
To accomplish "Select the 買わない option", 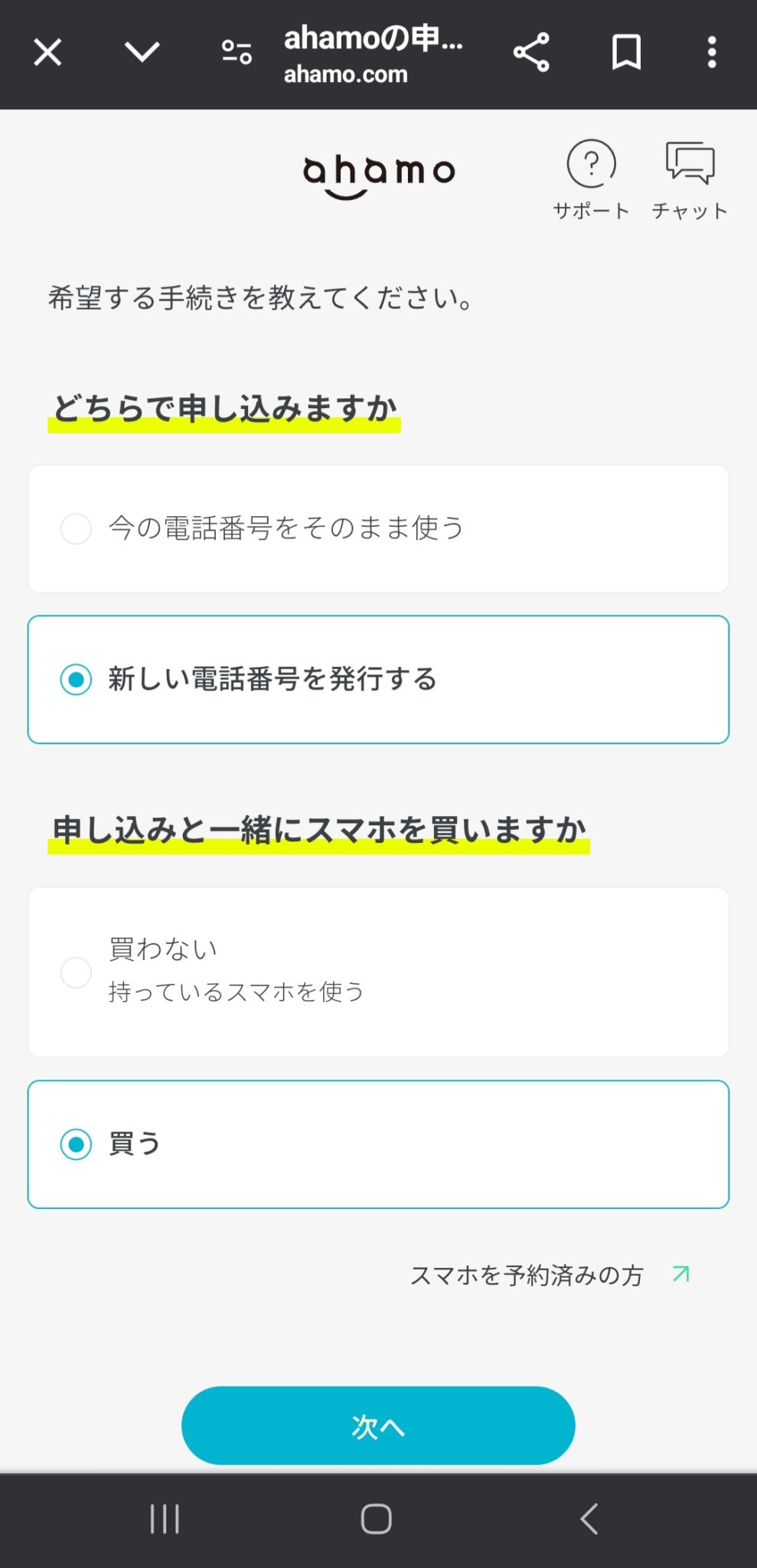I will (378, 969).
